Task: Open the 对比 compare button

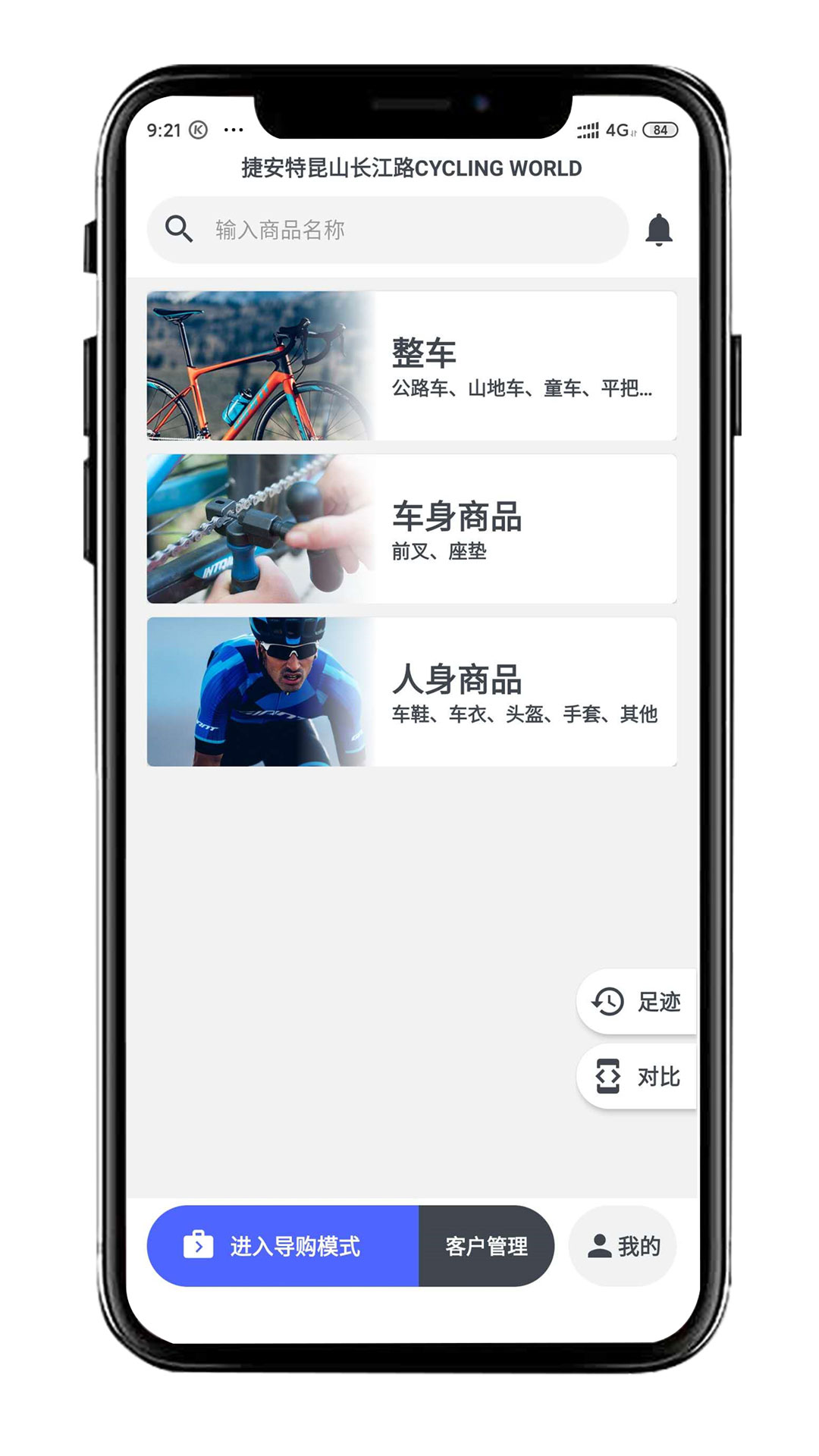Action: (637, 1076)
